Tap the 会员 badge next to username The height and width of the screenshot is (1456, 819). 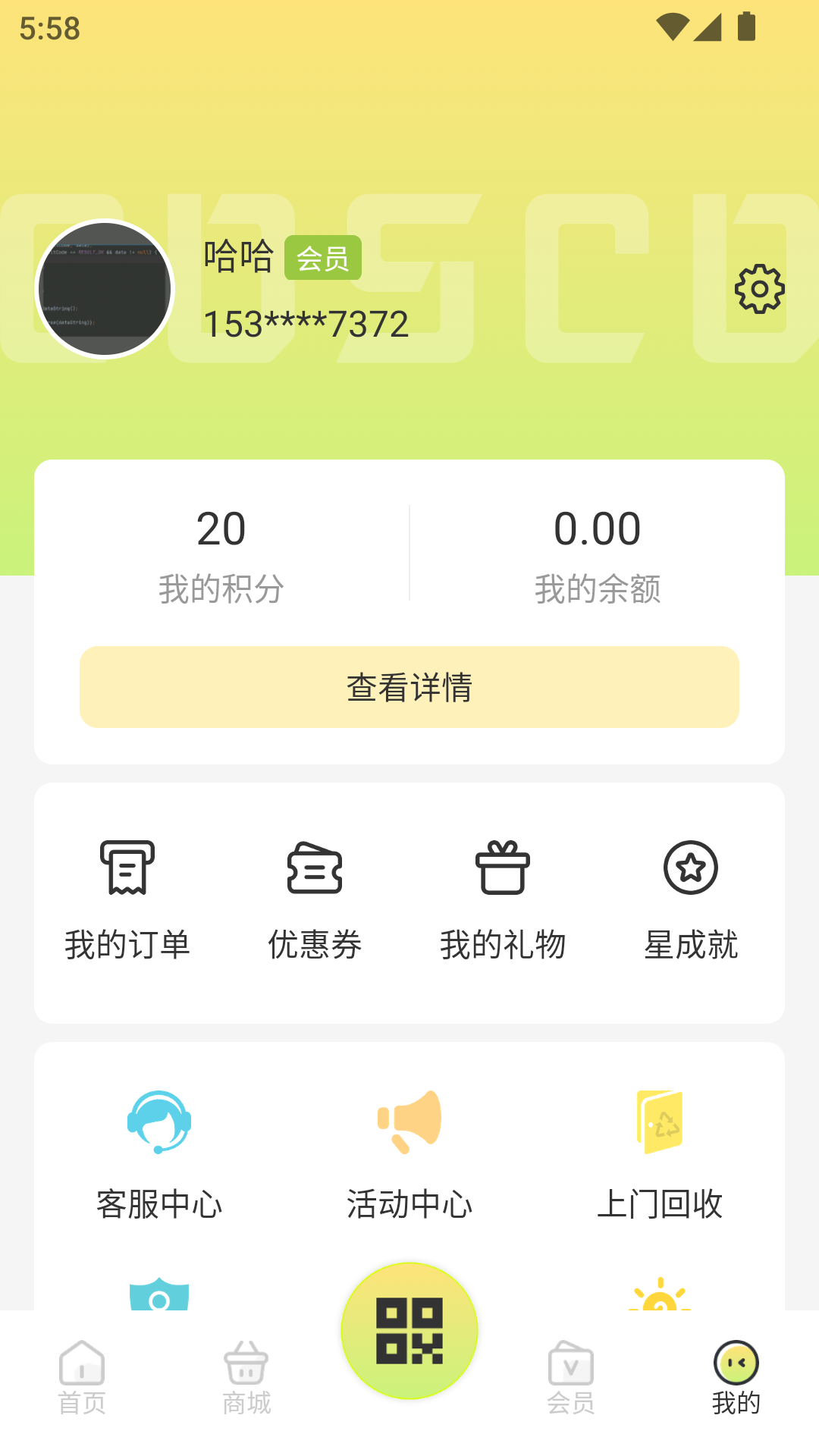point(321,259)
